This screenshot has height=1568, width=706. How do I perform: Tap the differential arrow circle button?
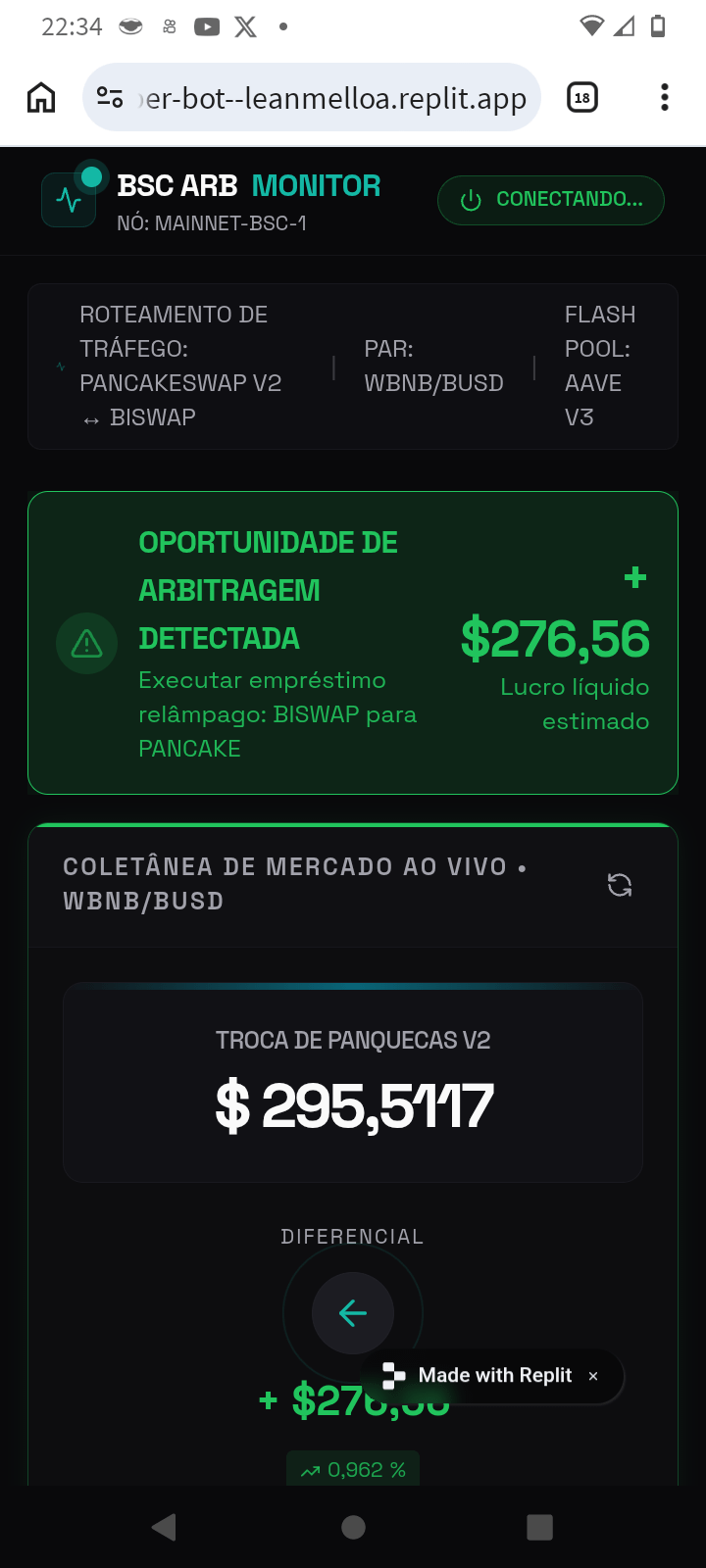[x=353, y=1313]
